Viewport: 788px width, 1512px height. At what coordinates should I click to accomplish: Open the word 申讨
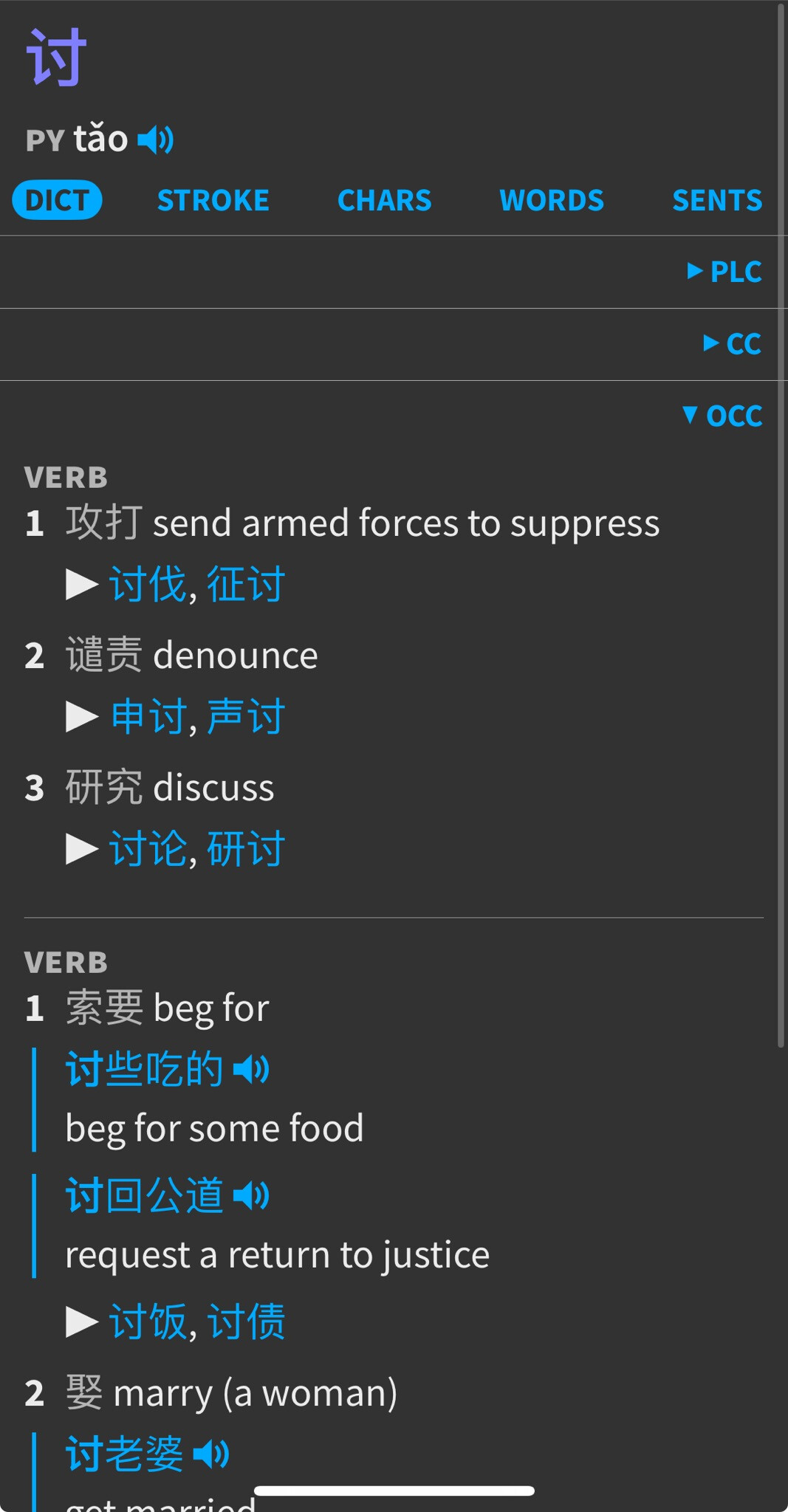click(148, 717)
